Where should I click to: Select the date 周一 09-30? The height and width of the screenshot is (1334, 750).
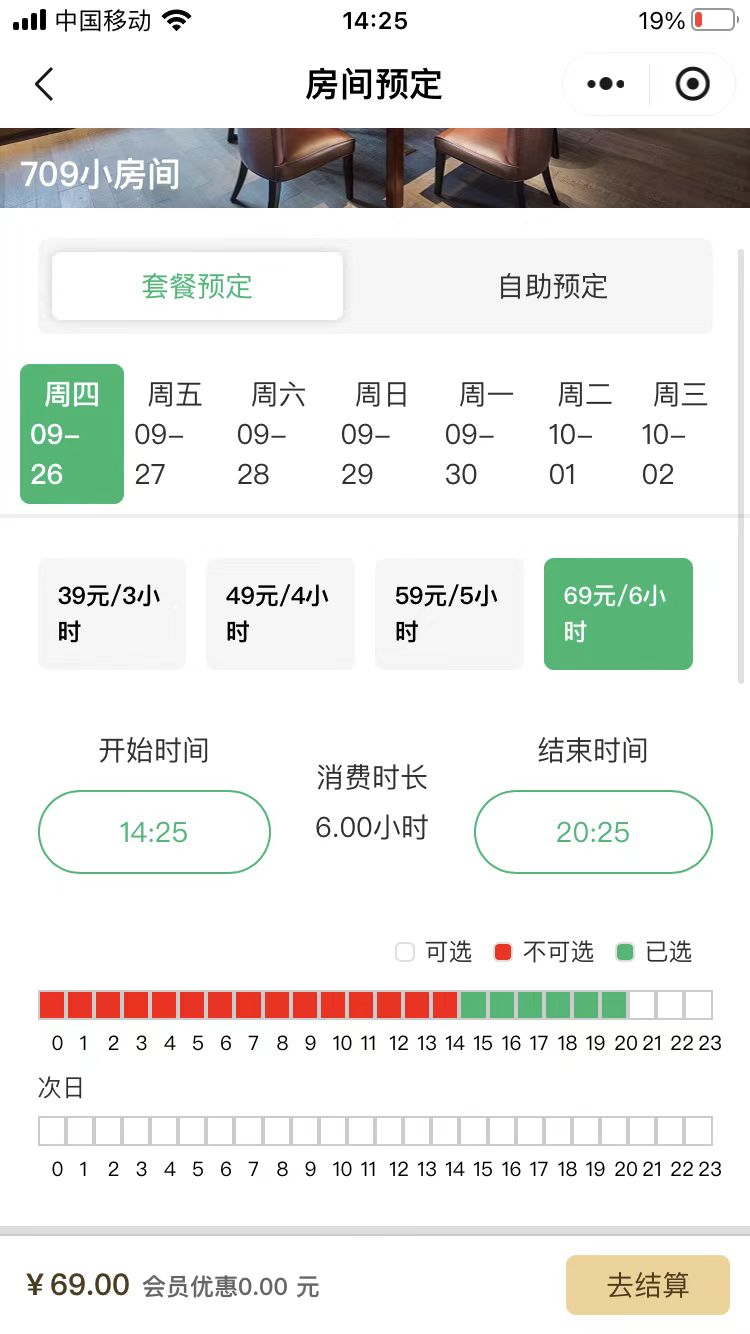click(x=486, y=434)
